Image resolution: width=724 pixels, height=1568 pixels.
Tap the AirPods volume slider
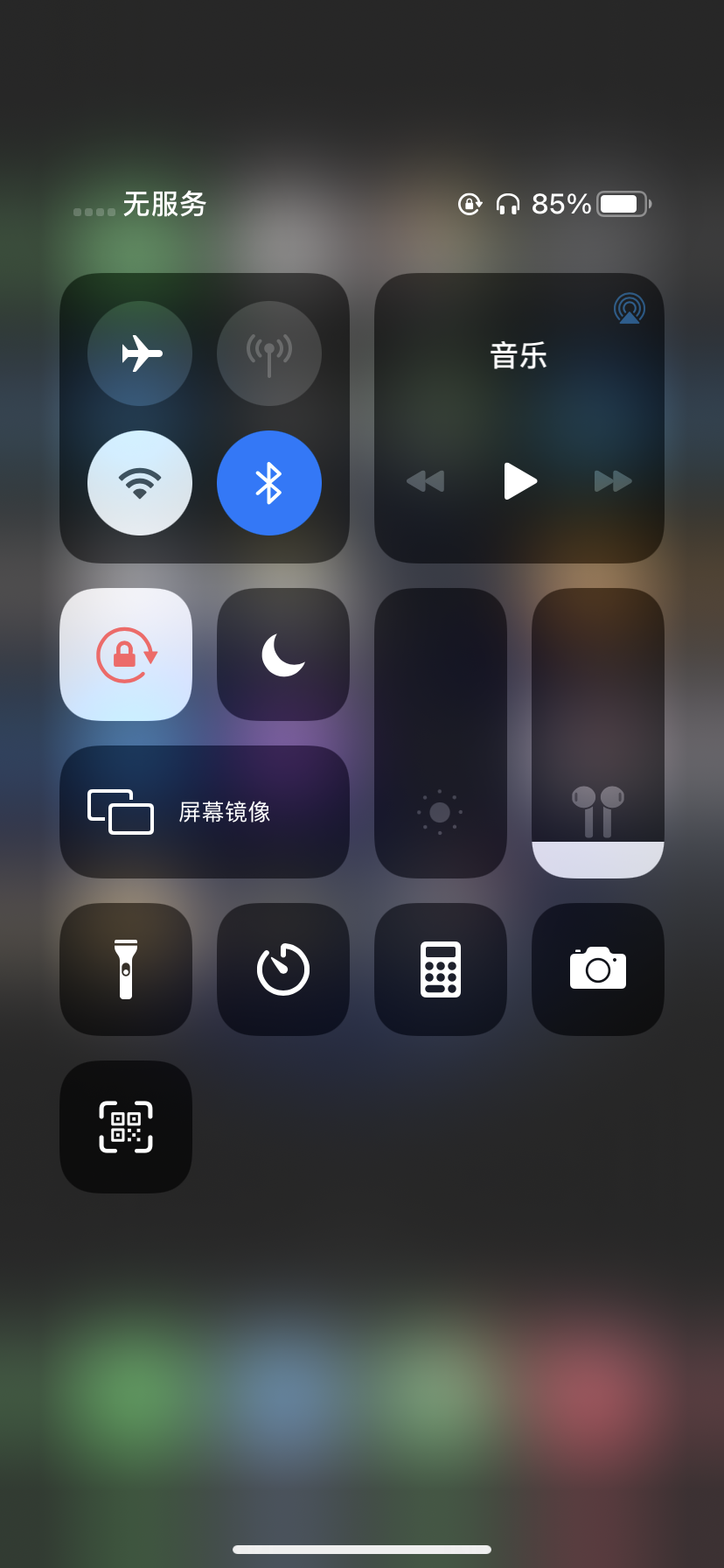tap(598, 733)
